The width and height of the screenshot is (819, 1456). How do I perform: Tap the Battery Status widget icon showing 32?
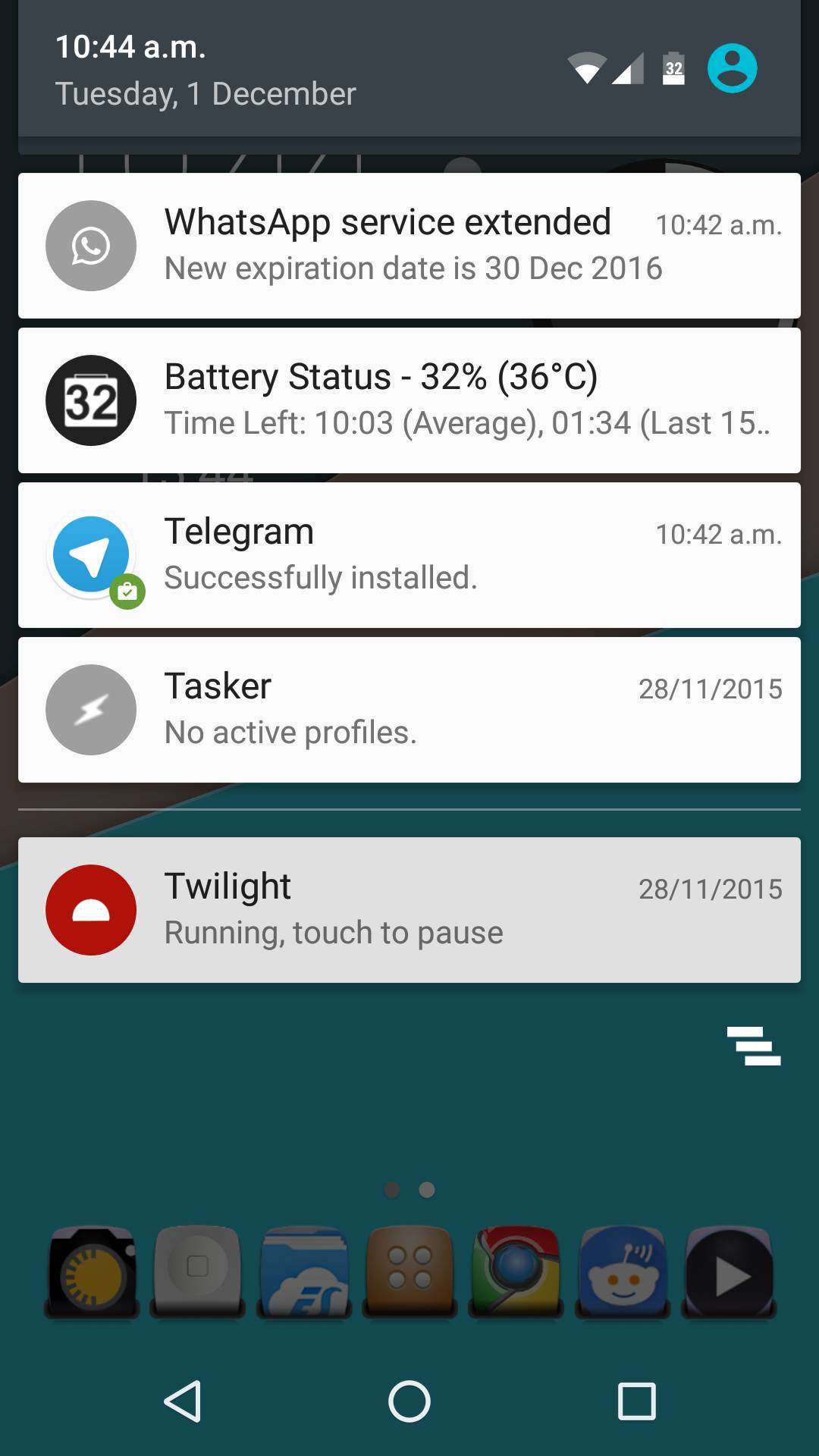point(90,400)
